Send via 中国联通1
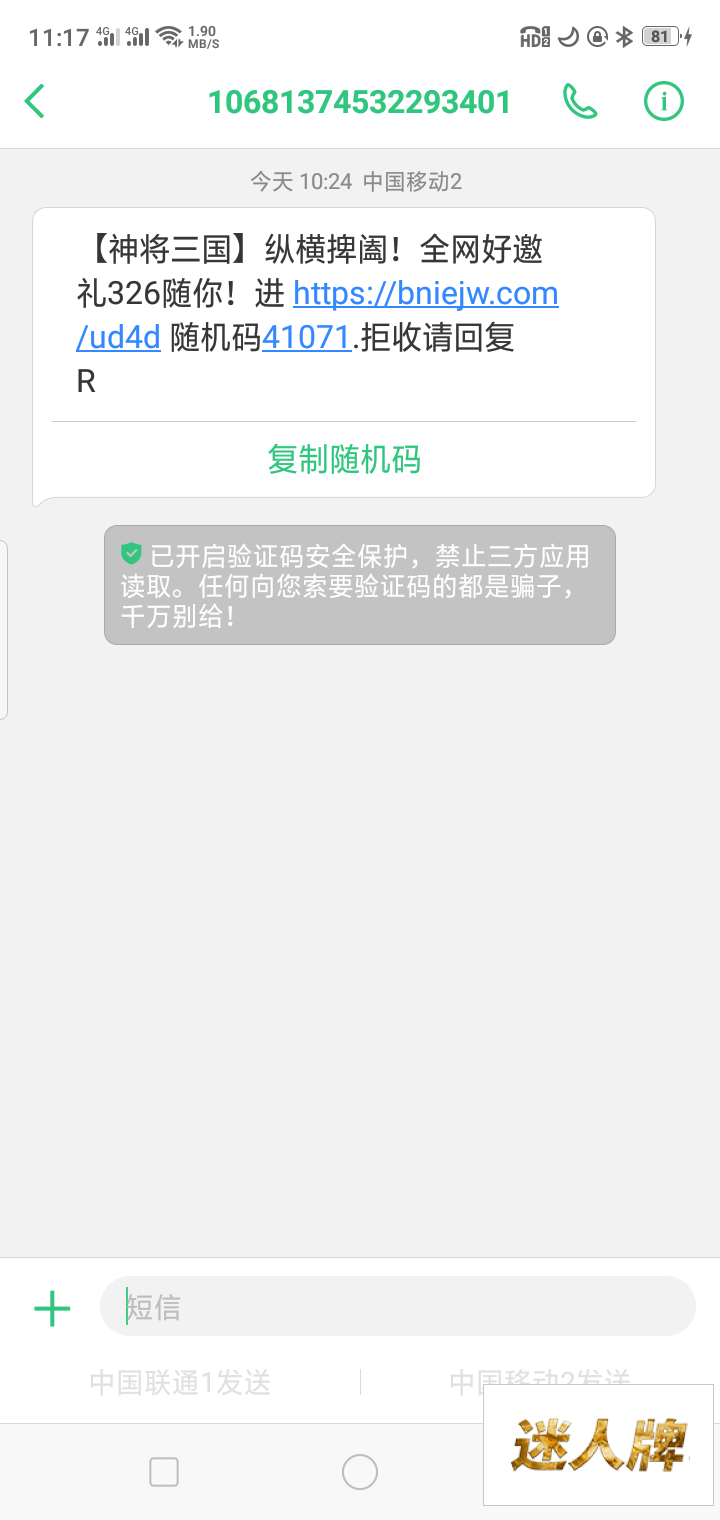720x1520 pixels. 180,1382
